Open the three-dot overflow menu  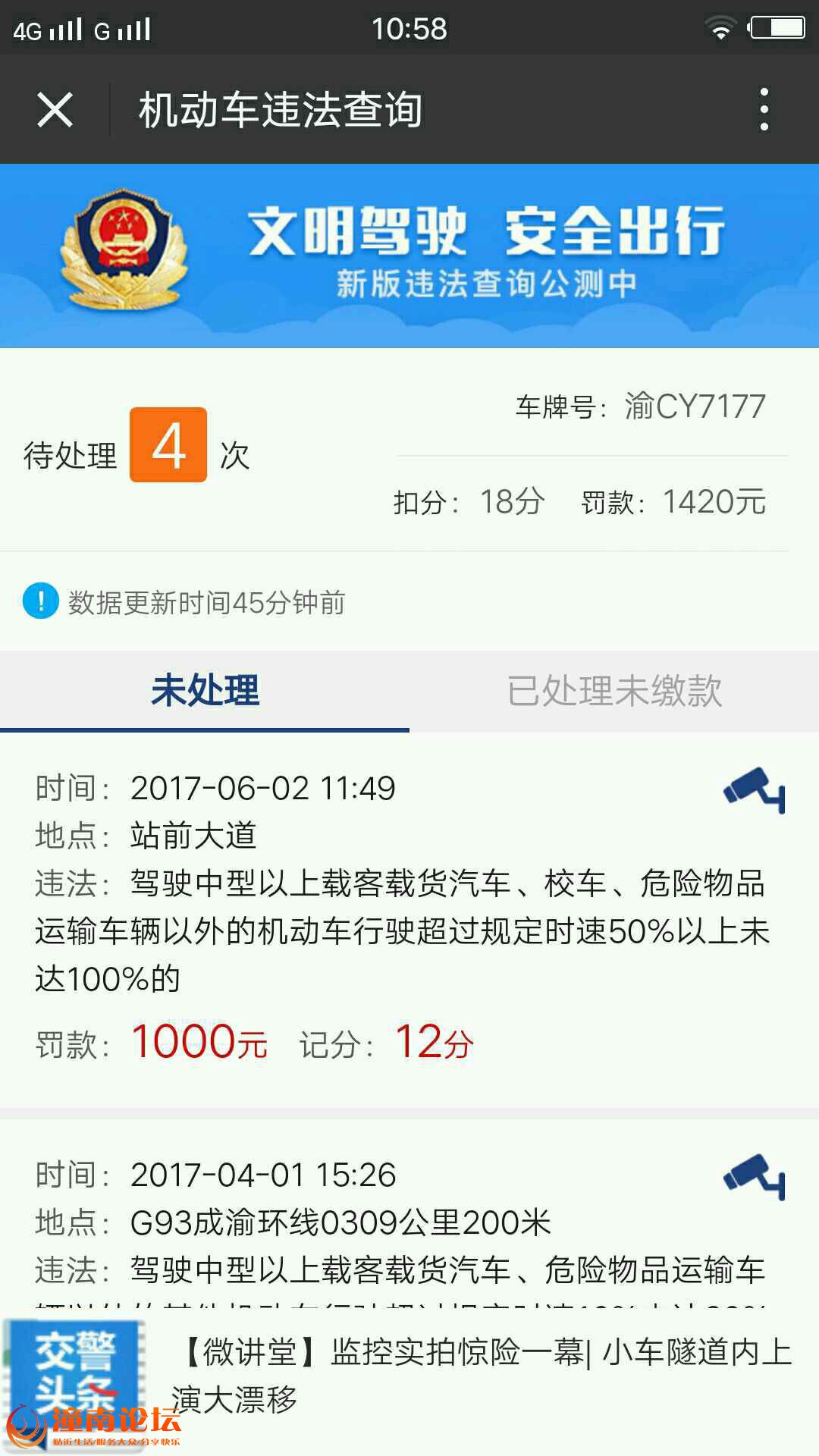click(x=764, y=110)
